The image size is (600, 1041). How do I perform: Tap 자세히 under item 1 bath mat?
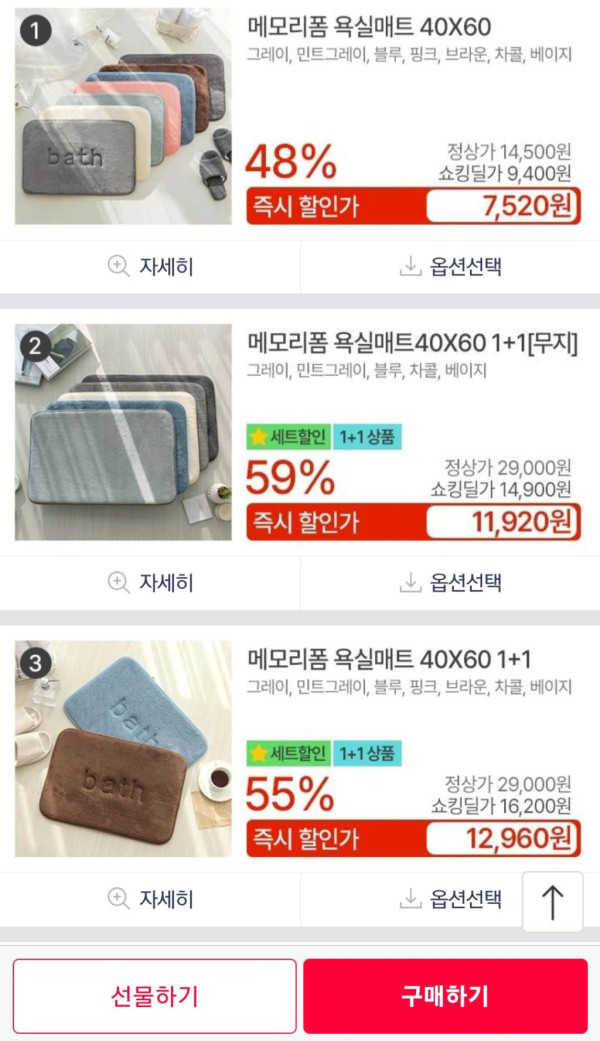coord(150,266)
